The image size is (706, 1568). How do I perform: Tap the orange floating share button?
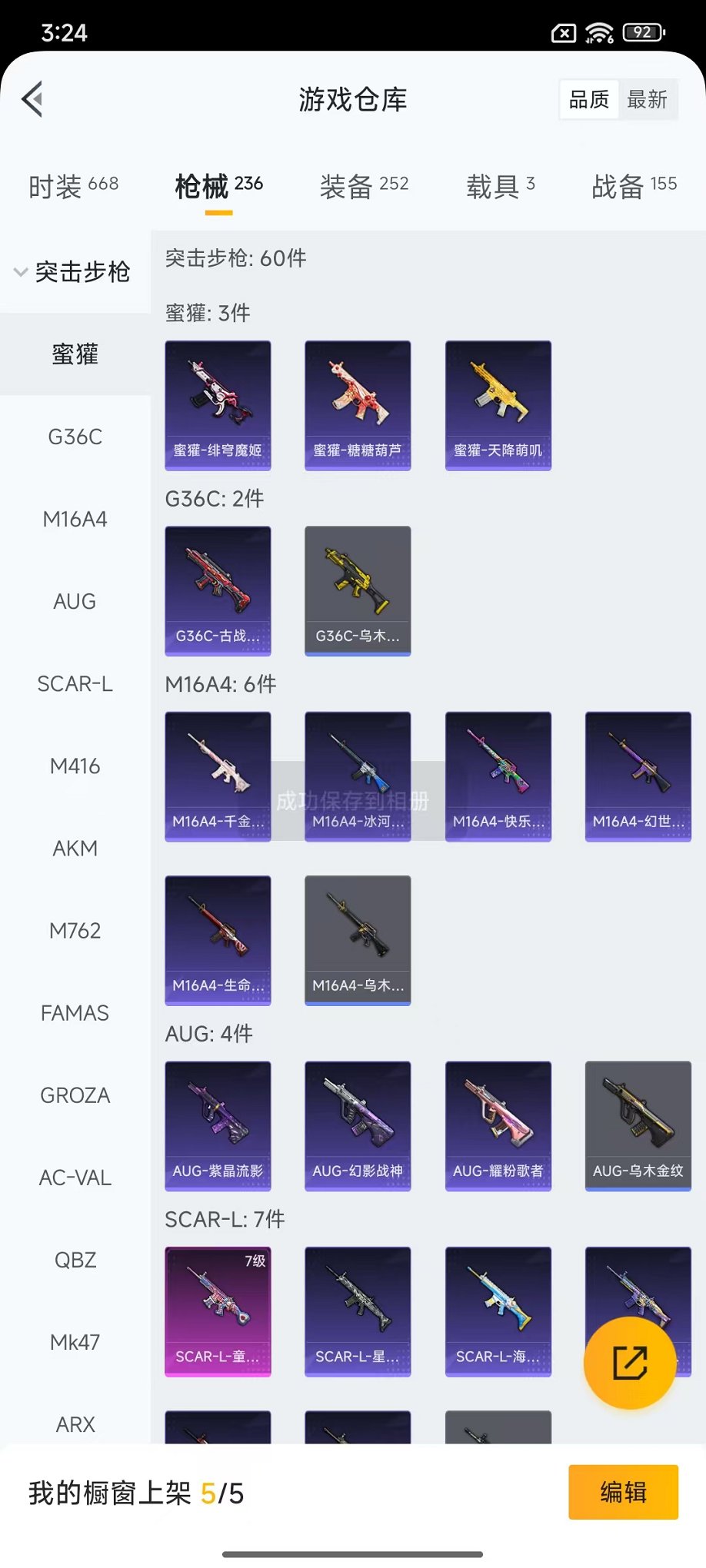coord(630,1363)
